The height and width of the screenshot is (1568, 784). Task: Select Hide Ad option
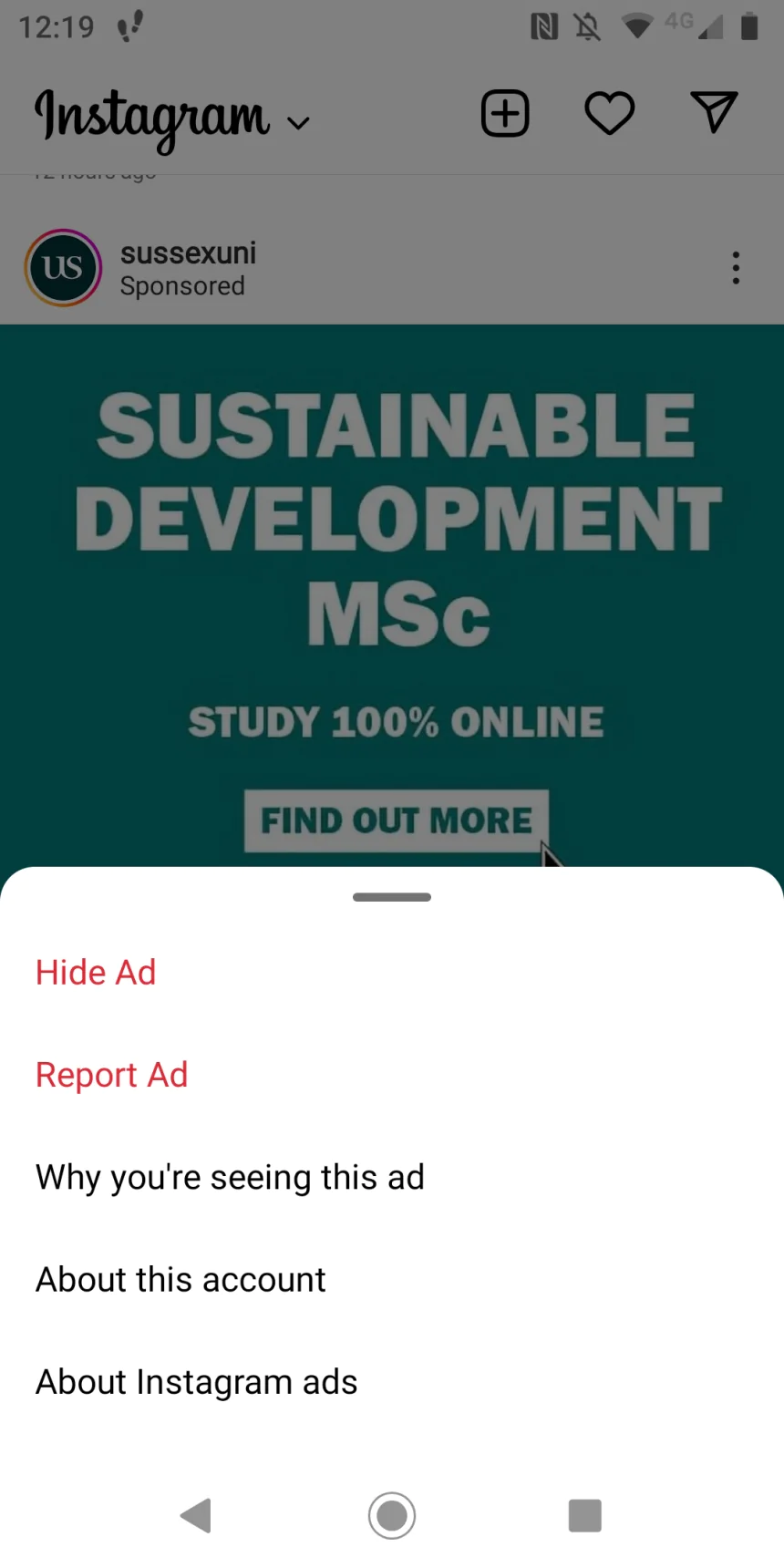click(x=96, y=973)
